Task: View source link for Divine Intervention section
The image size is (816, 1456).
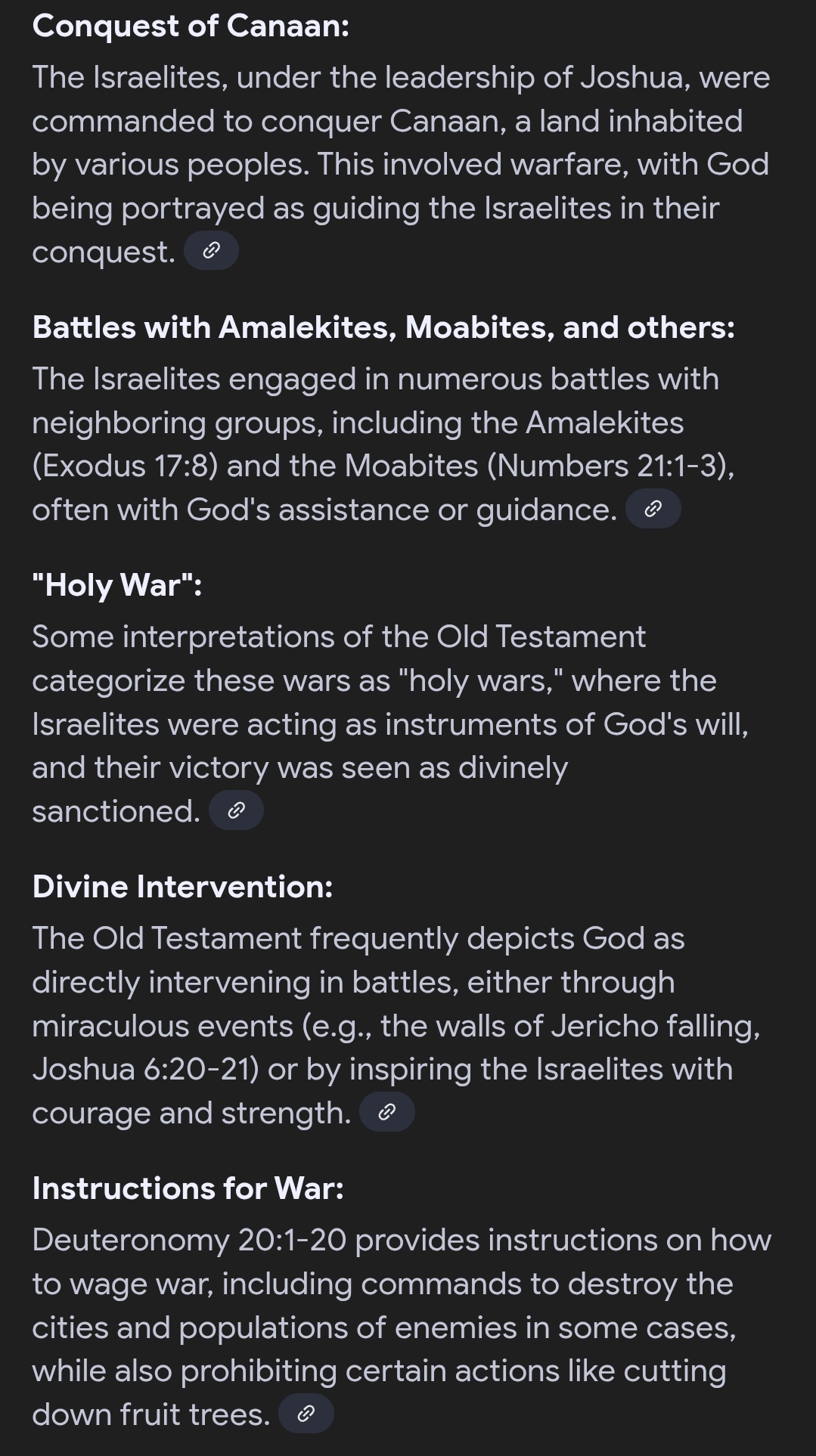Action: [387, 1112]
